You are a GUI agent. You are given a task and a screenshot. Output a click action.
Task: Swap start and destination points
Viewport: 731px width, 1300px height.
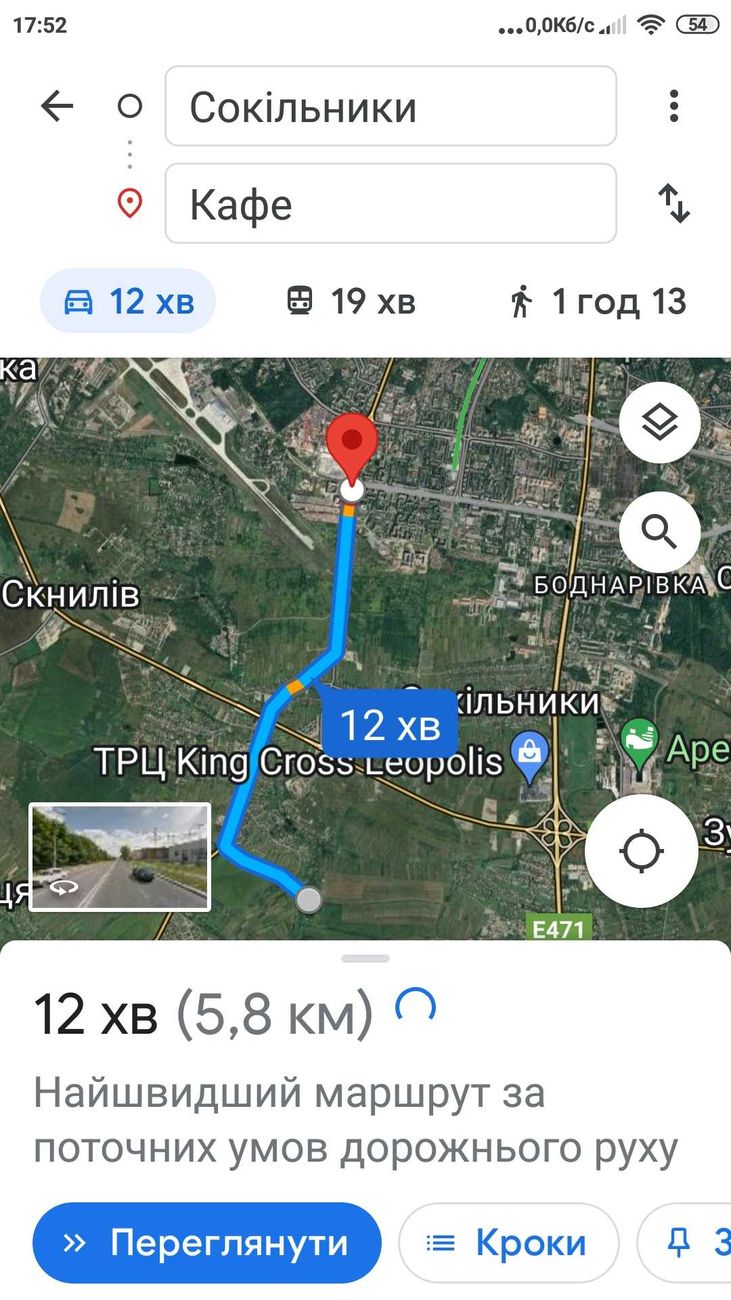(674, 204)
